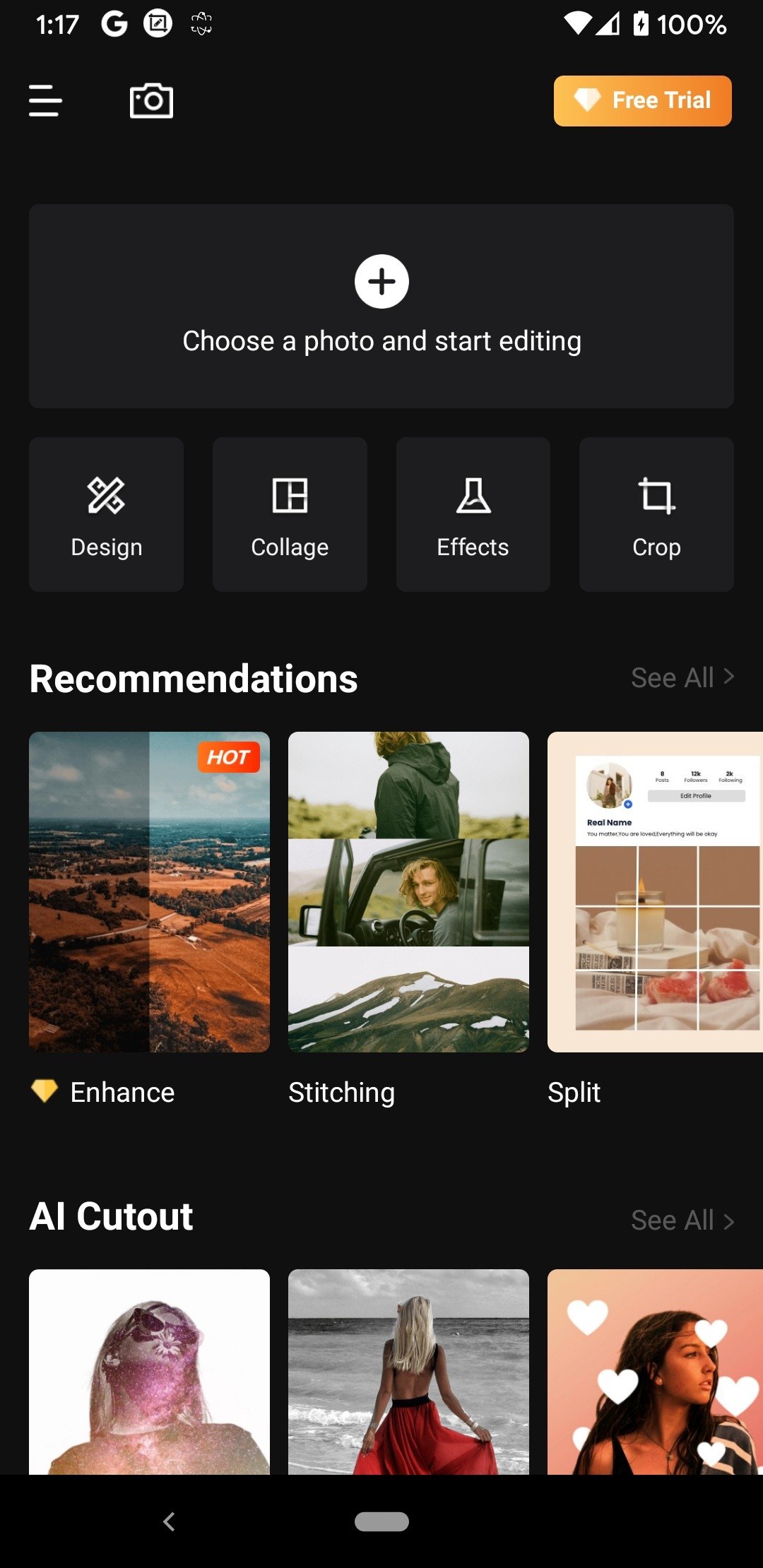Image resolution: width=763 pixels, height=1568 pixels.
Task: Open the camera
Action: point(151,100)
